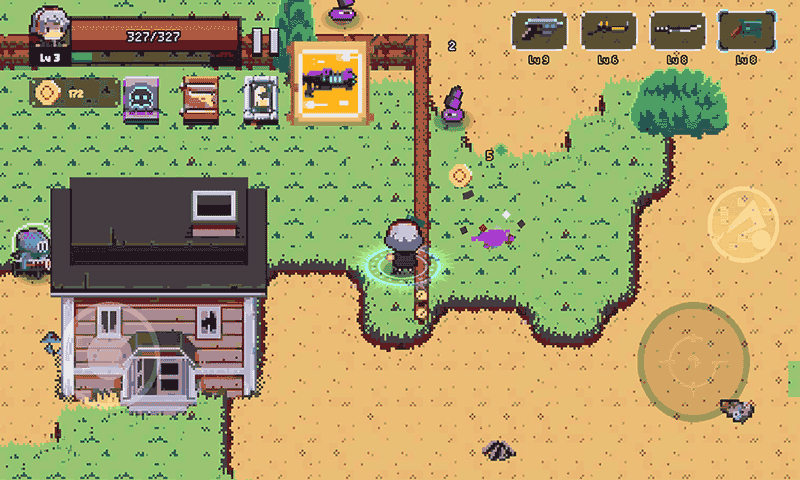Open the character portrait profile
This screenshot has width=800, height=480.
pyautogui.click(x=48, y=28)
